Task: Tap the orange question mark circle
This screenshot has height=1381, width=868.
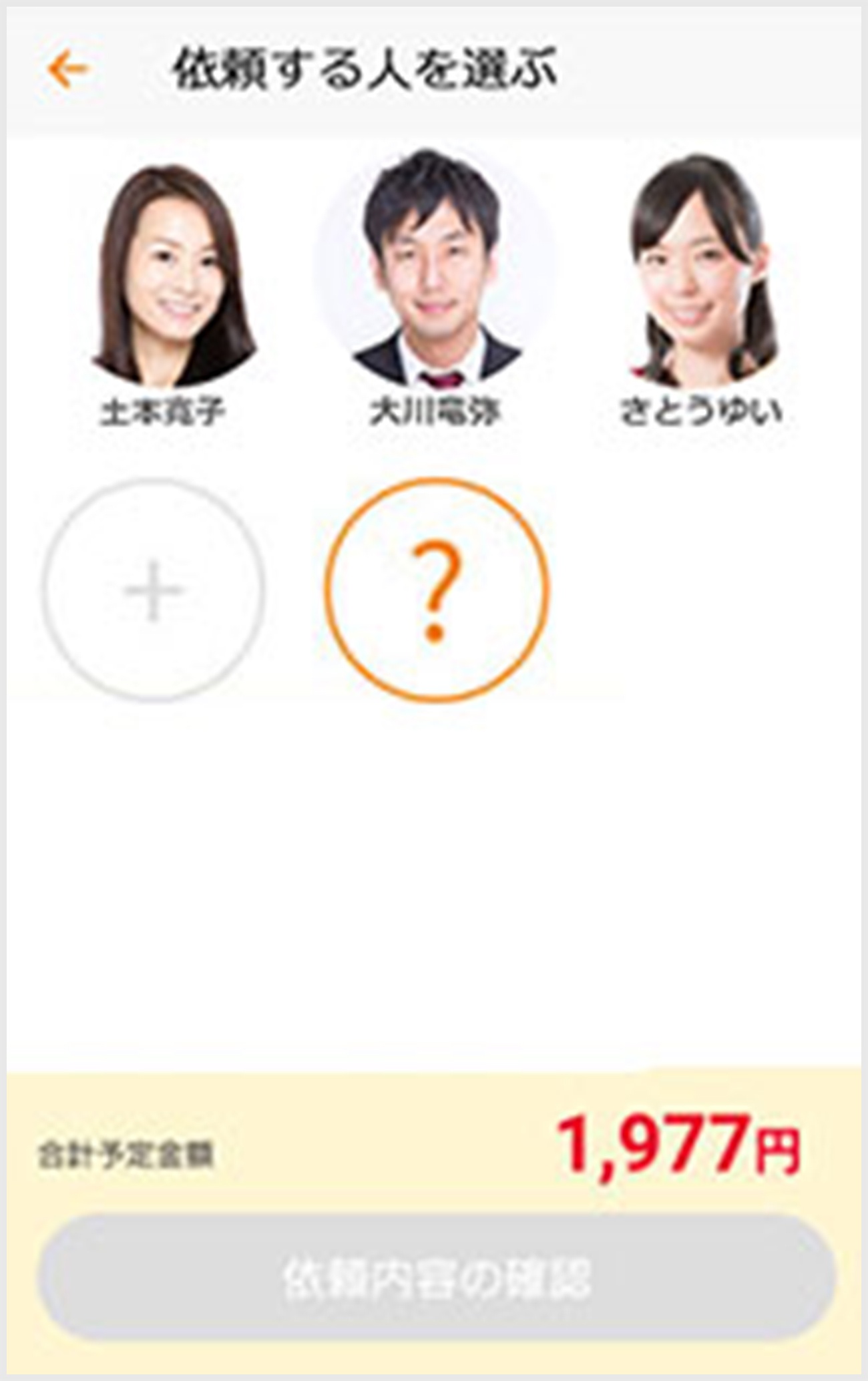Action: pyautogui.click(x=436, y=590)
